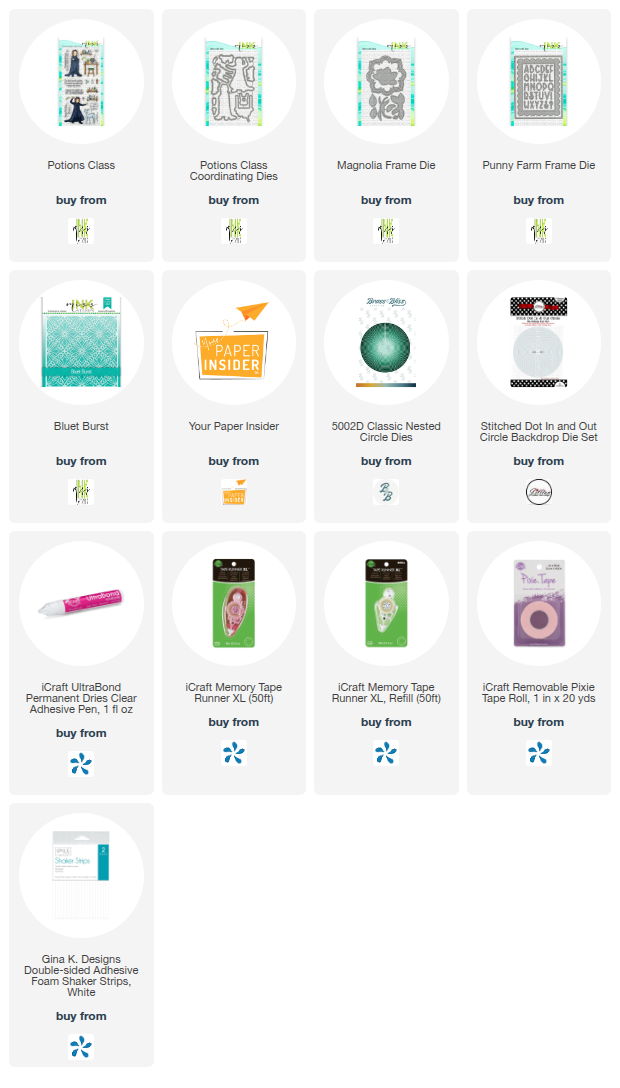
Task: Open the Potions Class stamp set product
Action: pos(81,82)
